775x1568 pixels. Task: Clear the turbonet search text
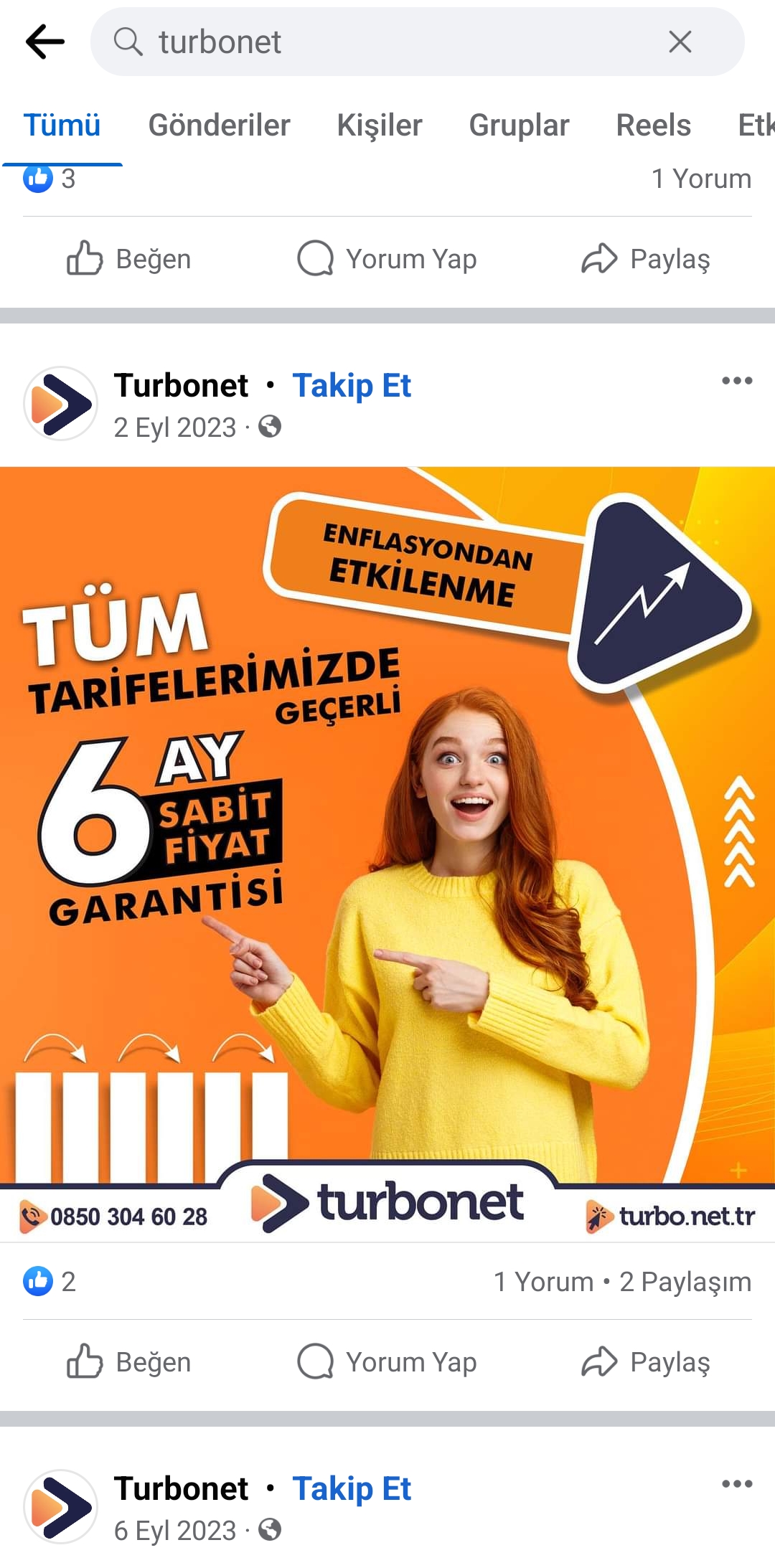click(680, 42)
